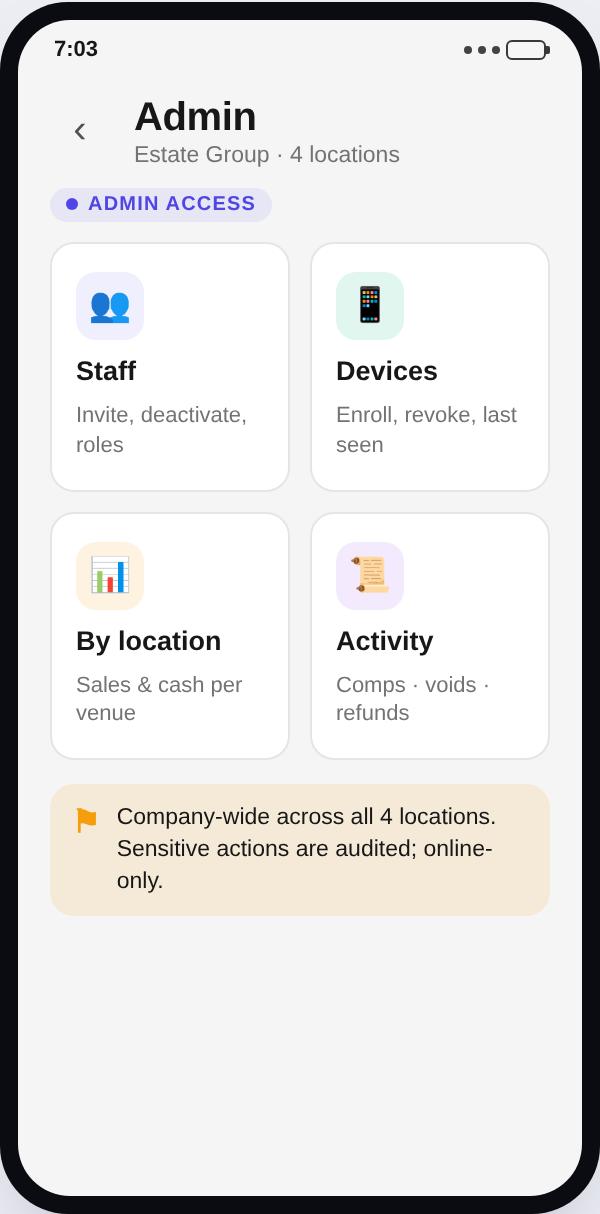This screenshot has width=600, height=1214.
Task: Go back using the back arrow
Action: [x=80, y=130]
